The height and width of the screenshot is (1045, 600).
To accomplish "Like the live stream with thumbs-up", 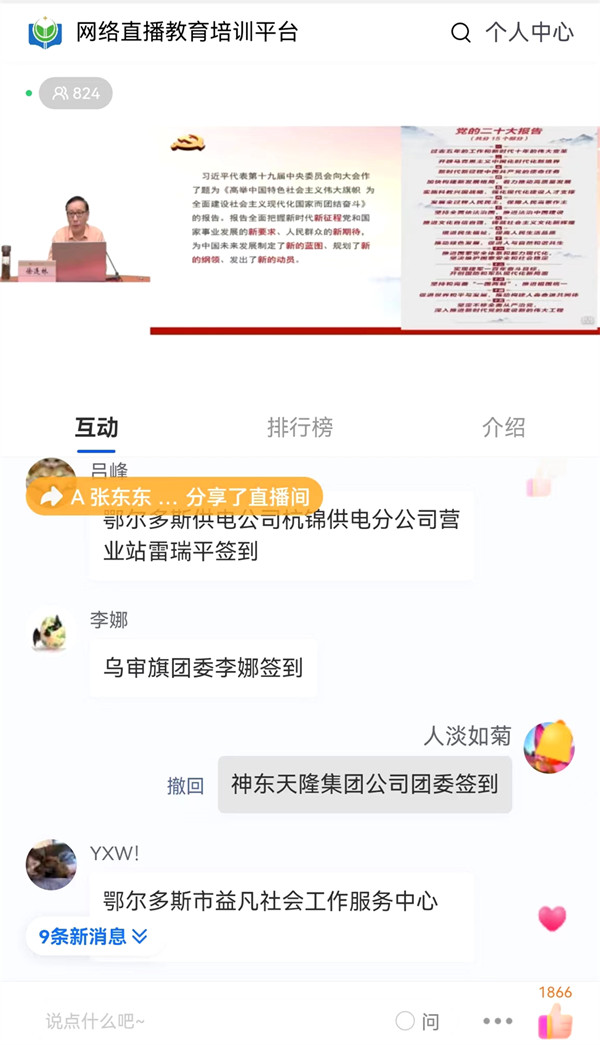I will click(x=555, y=1021).
